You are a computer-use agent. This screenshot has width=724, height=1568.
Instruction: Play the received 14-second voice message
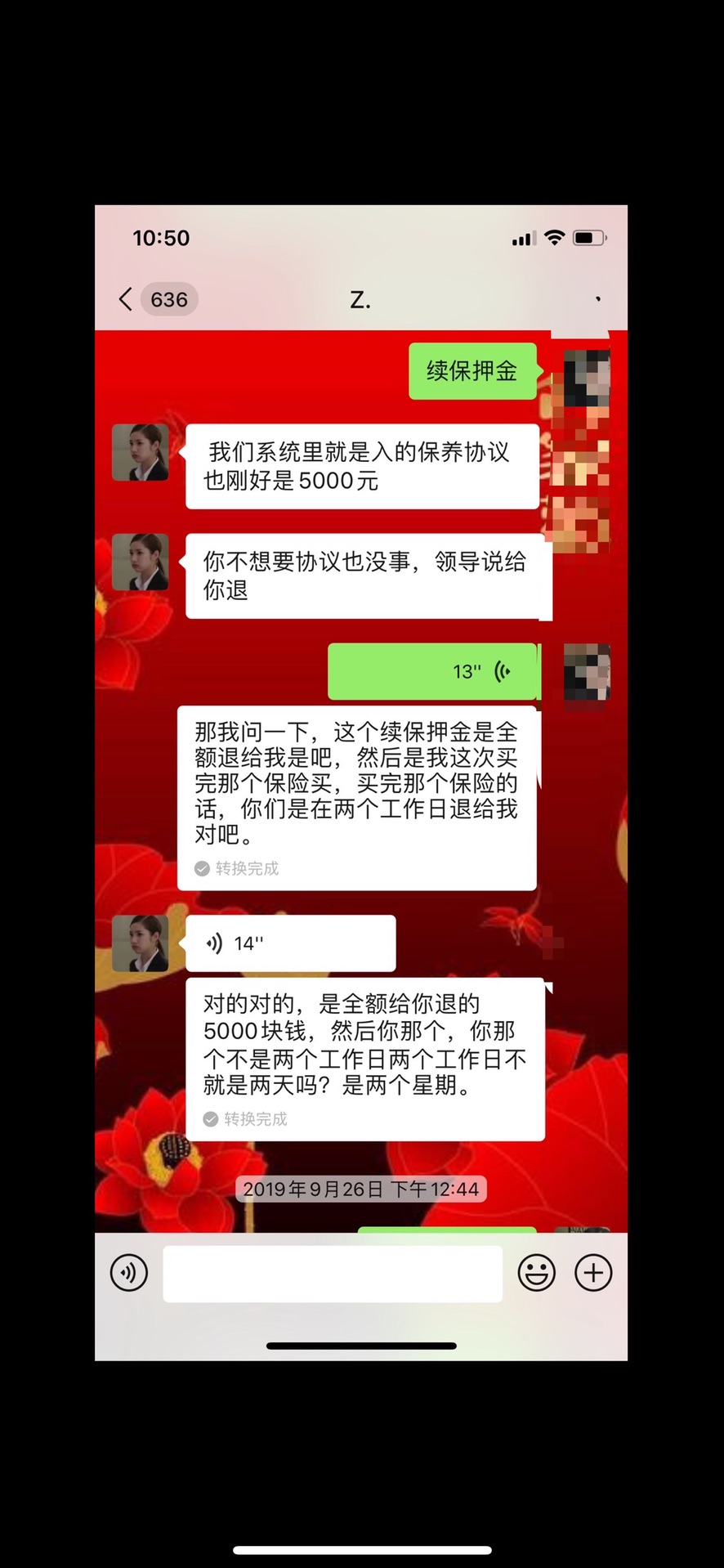[290, 943]
